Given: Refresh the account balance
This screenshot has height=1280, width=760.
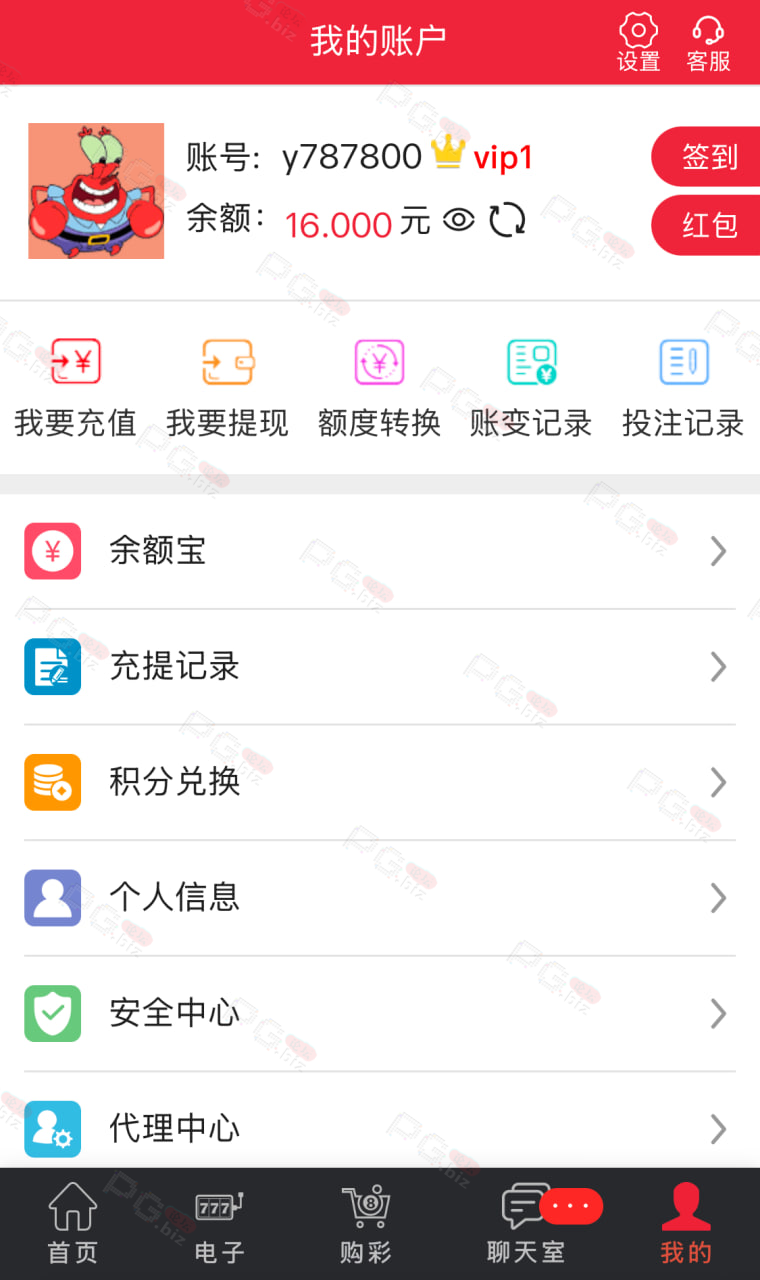Looking at the screenshot, I should click(507, 220).
